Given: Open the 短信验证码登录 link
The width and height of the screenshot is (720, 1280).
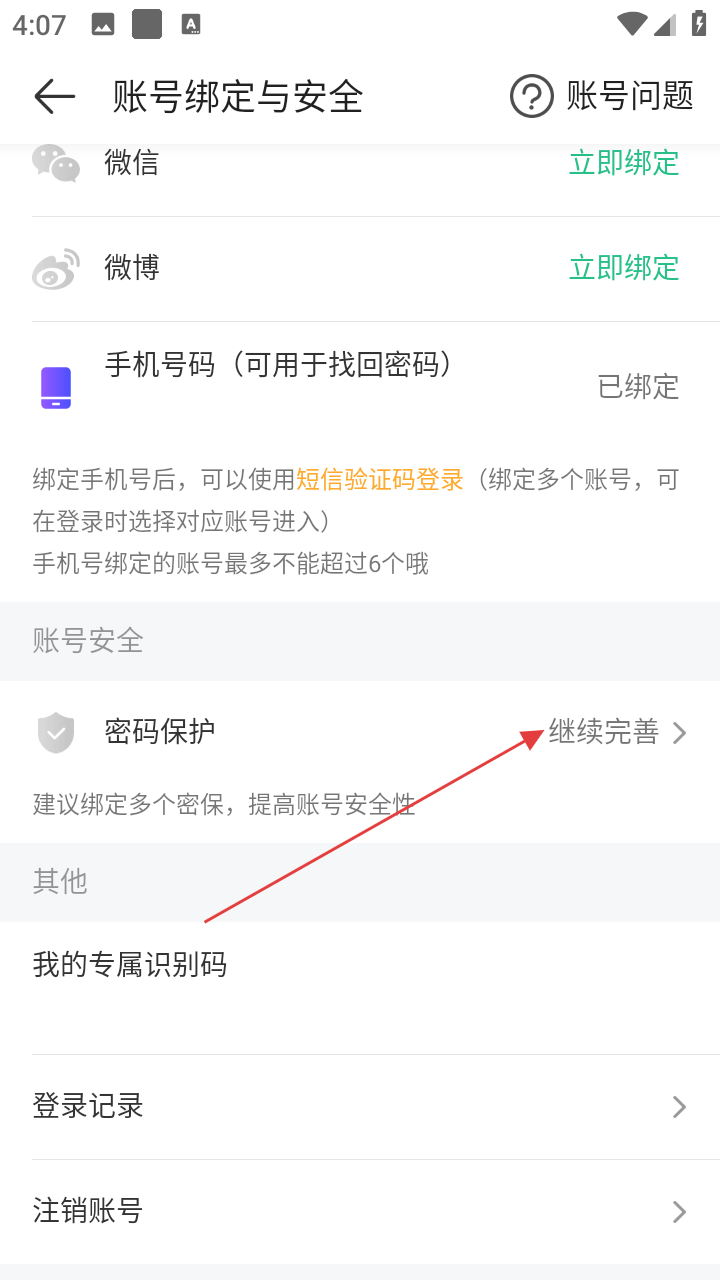Looking at the screenshot, I should [x=380, y=480].
